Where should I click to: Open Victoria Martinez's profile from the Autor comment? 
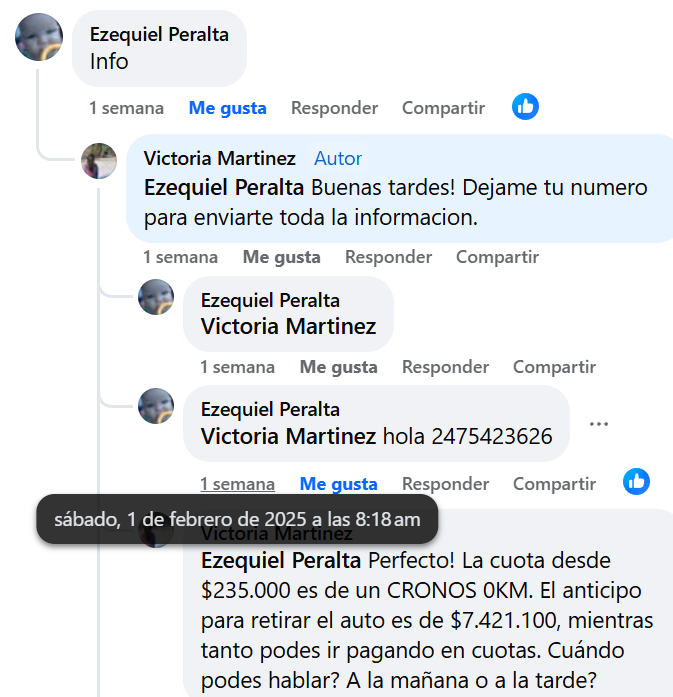click(220, 158)
